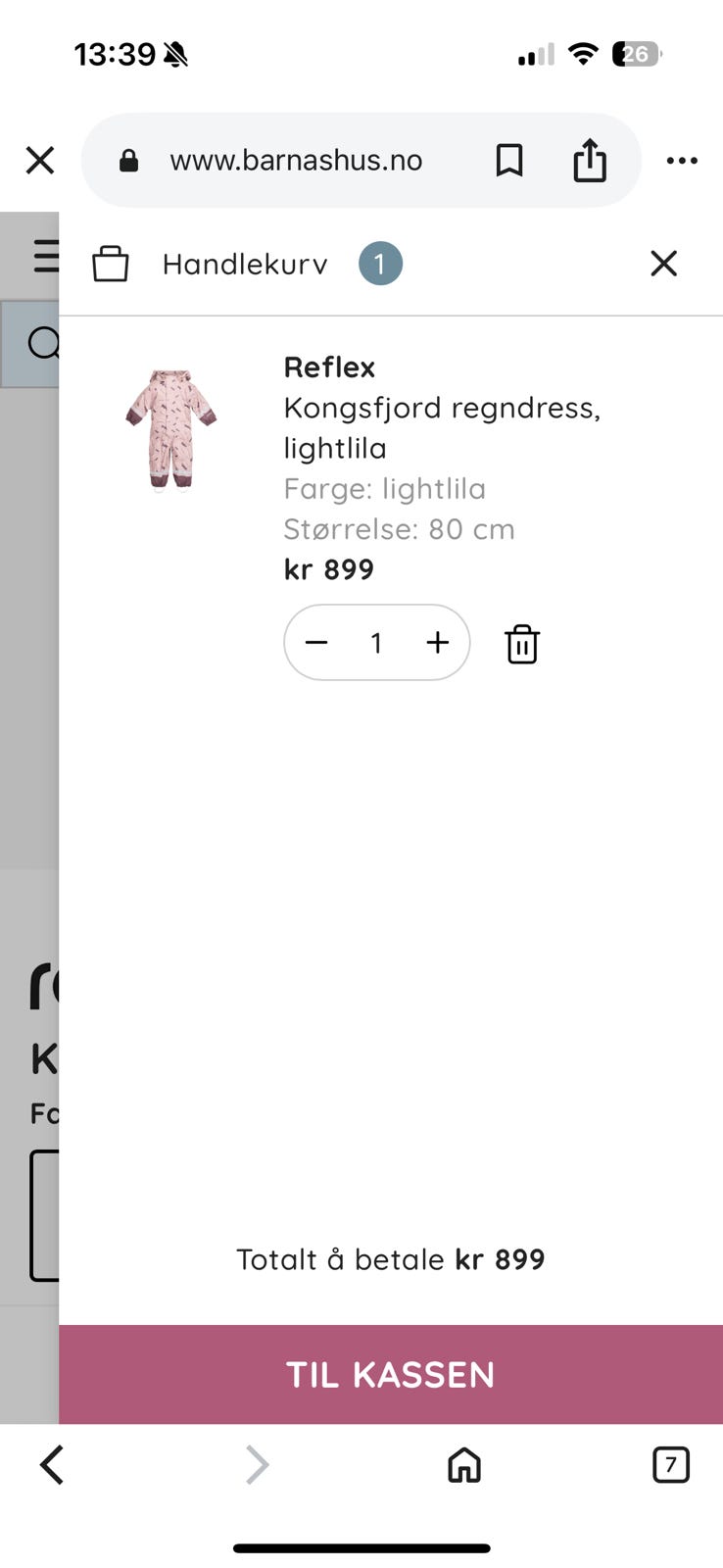
Task: Tap the www.barnashus.no address field
Action: 296,160
